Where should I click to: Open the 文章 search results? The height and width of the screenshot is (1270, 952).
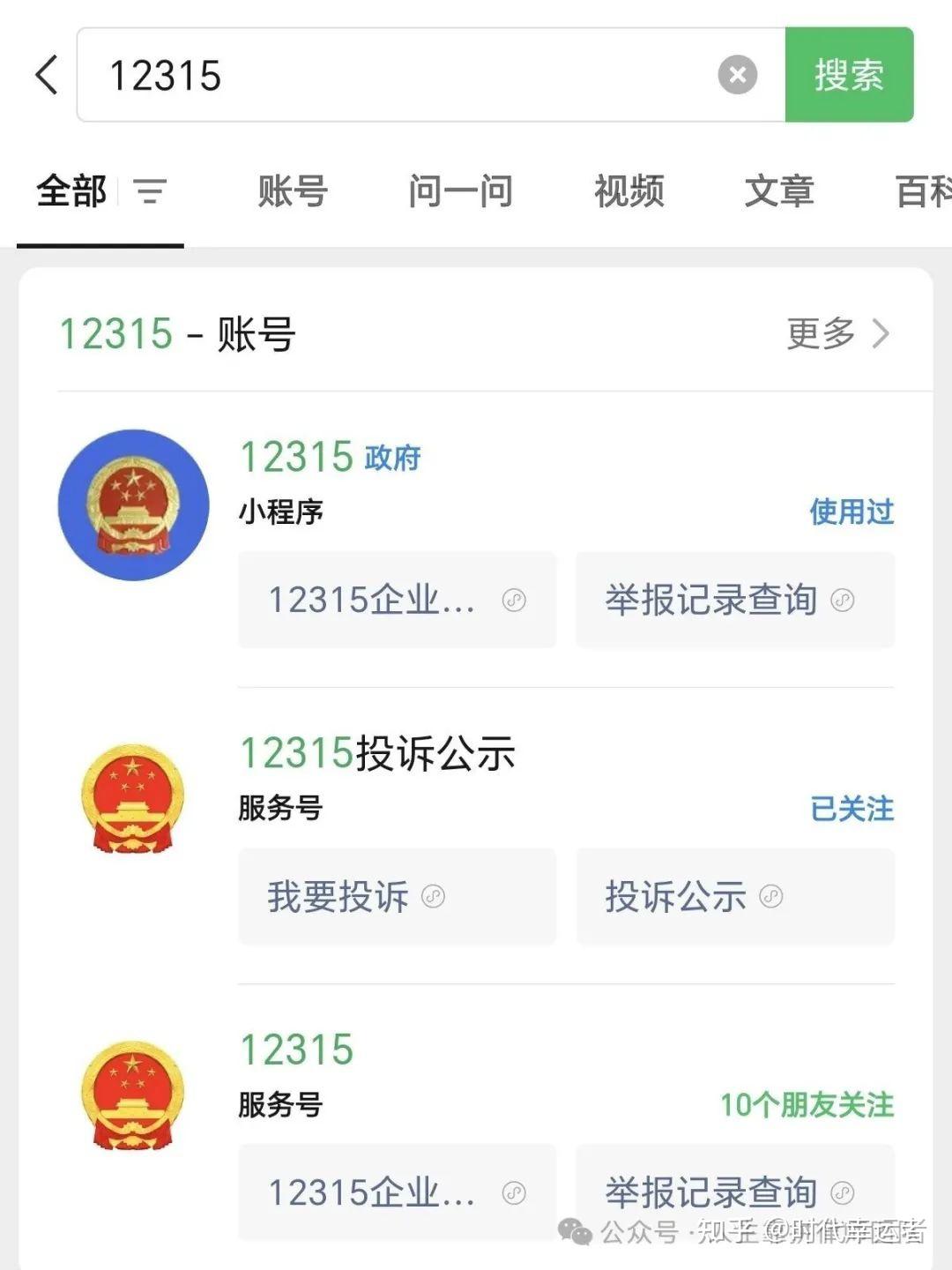tap(779, 190)
